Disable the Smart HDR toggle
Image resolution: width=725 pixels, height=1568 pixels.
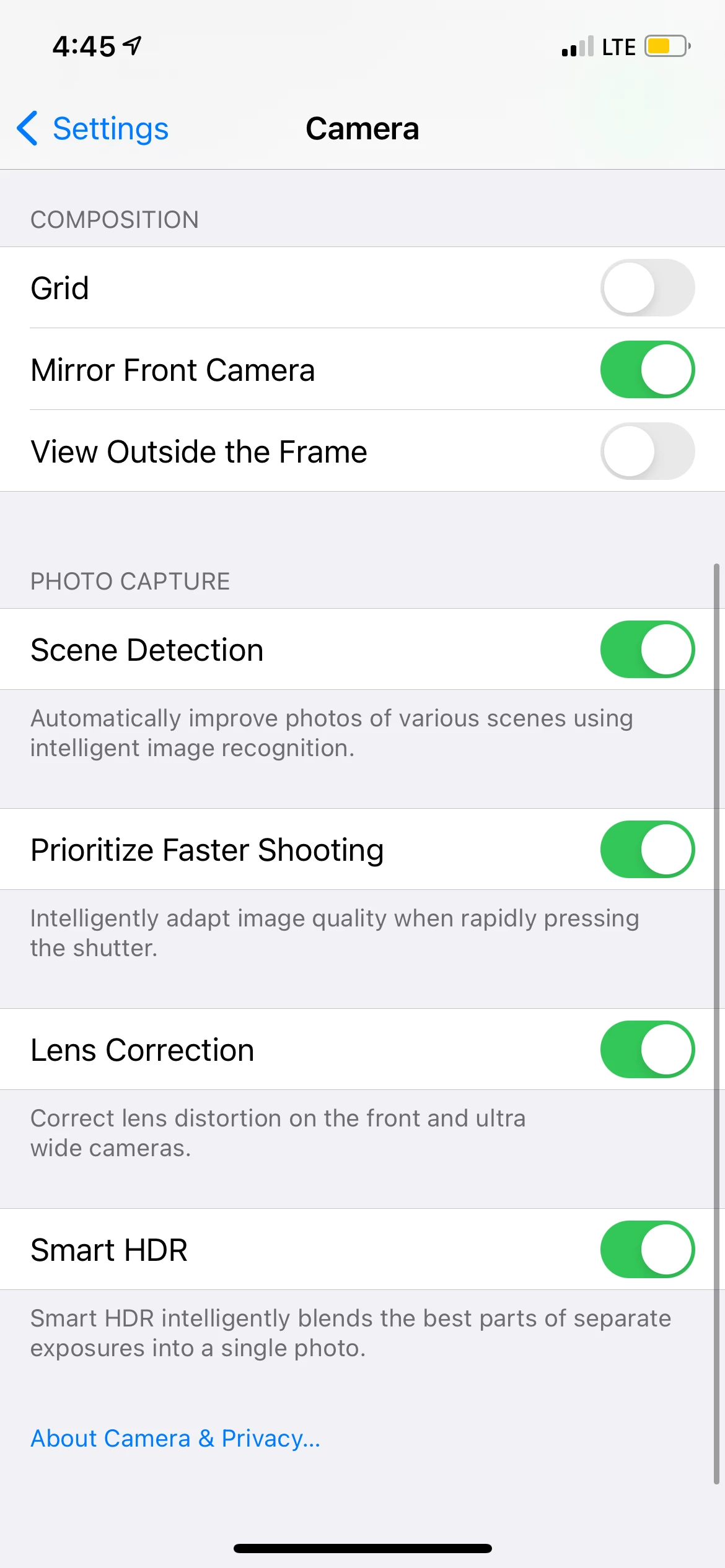(x=647, y=1250)
